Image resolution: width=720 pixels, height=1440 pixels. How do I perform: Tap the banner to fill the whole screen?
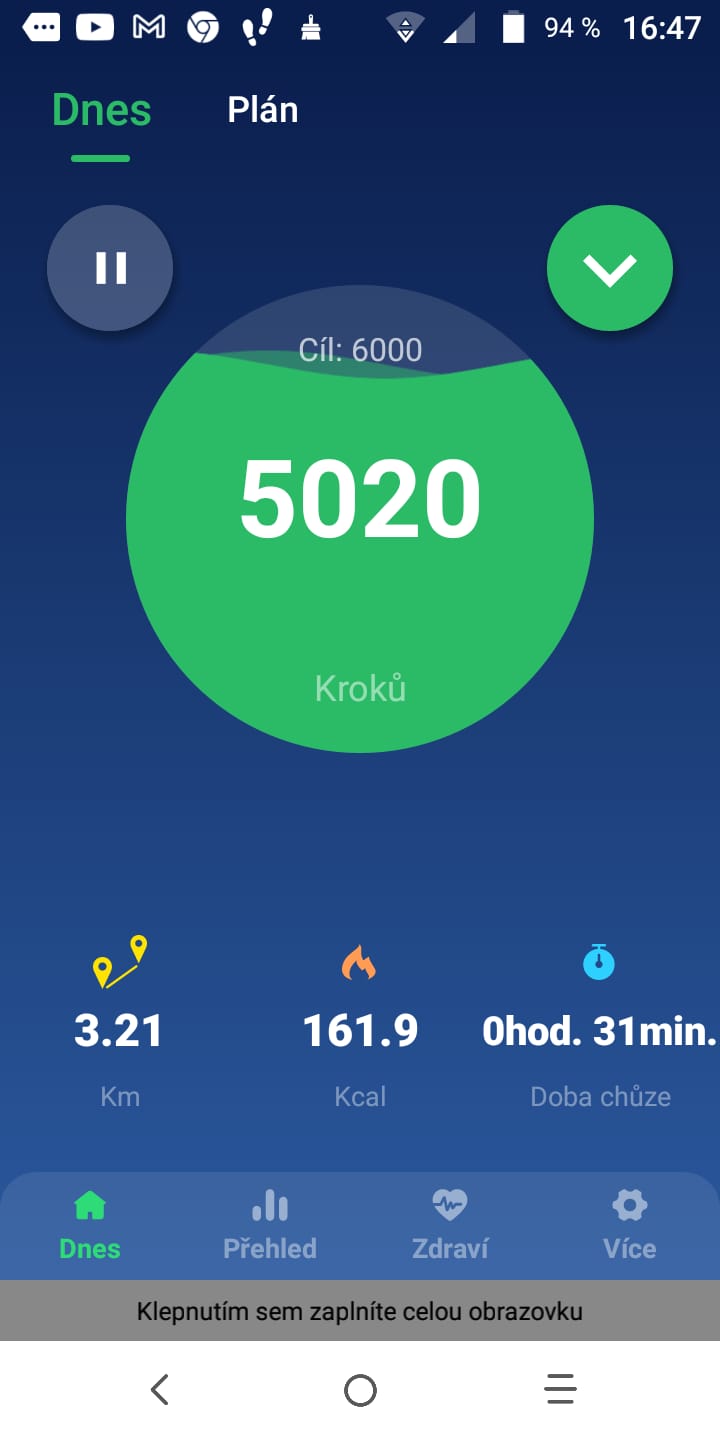[360, 1310]
